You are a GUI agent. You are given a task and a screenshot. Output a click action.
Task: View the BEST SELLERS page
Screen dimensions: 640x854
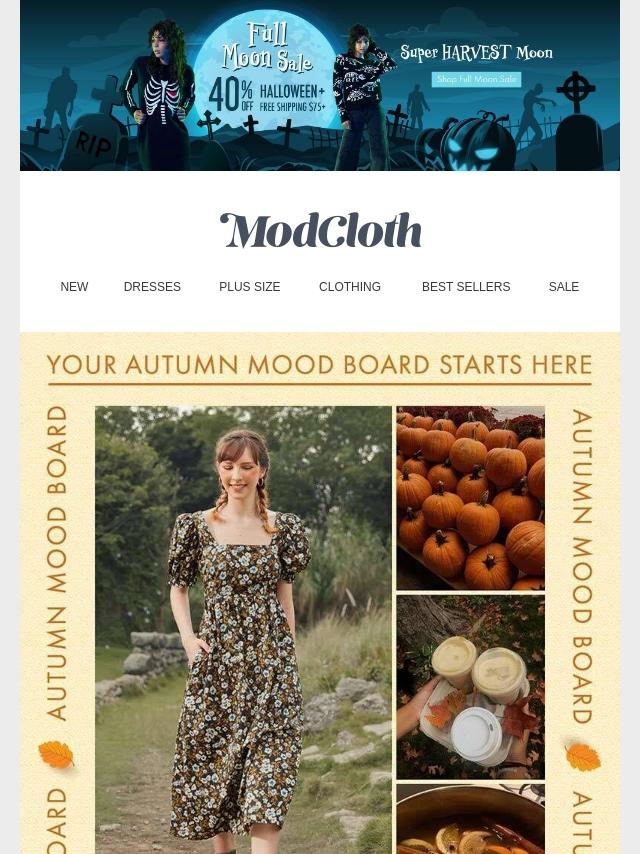pos(466,286)
